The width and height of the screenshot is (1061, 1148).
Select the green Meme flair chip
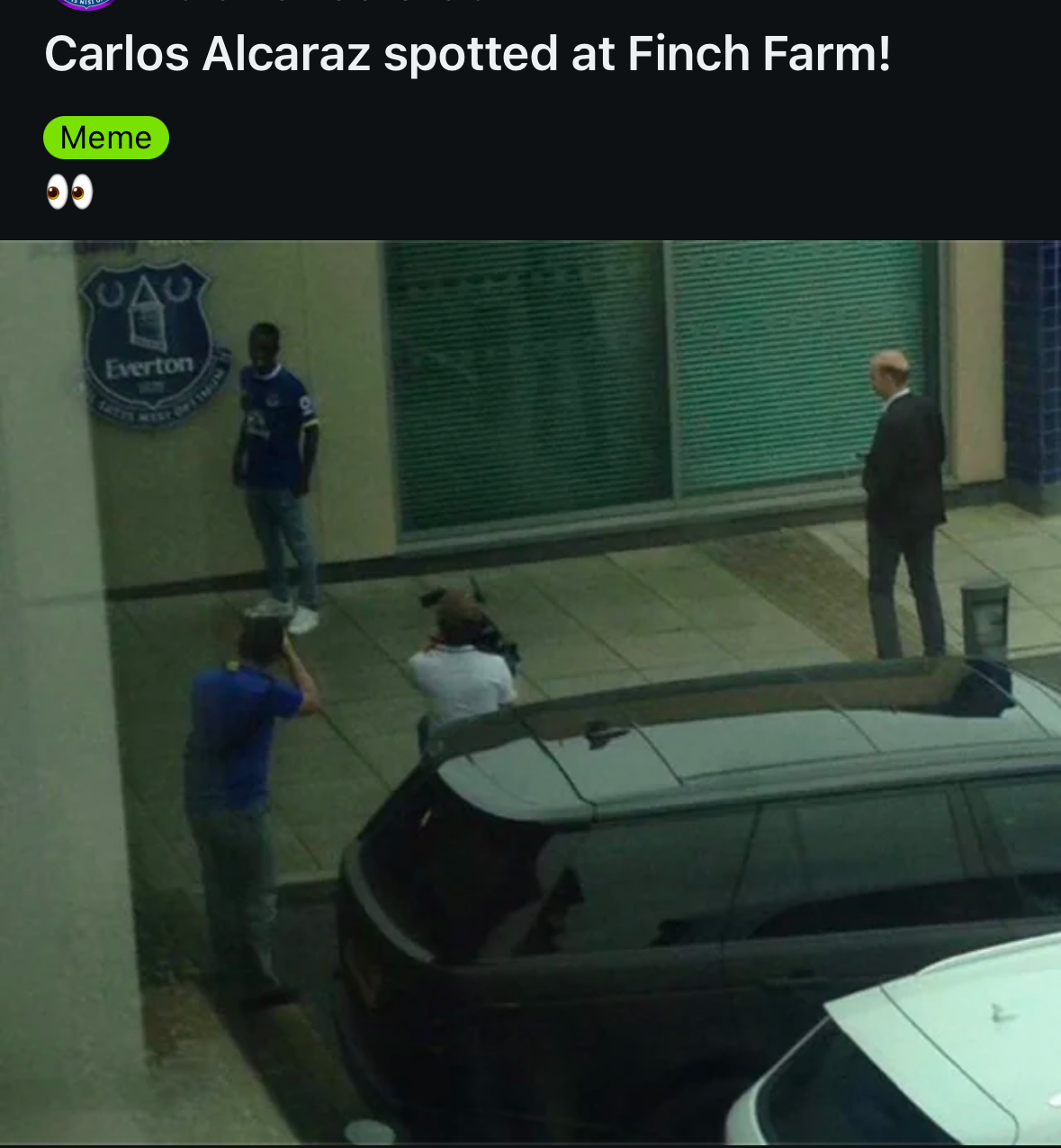click(x=106, y=138)
